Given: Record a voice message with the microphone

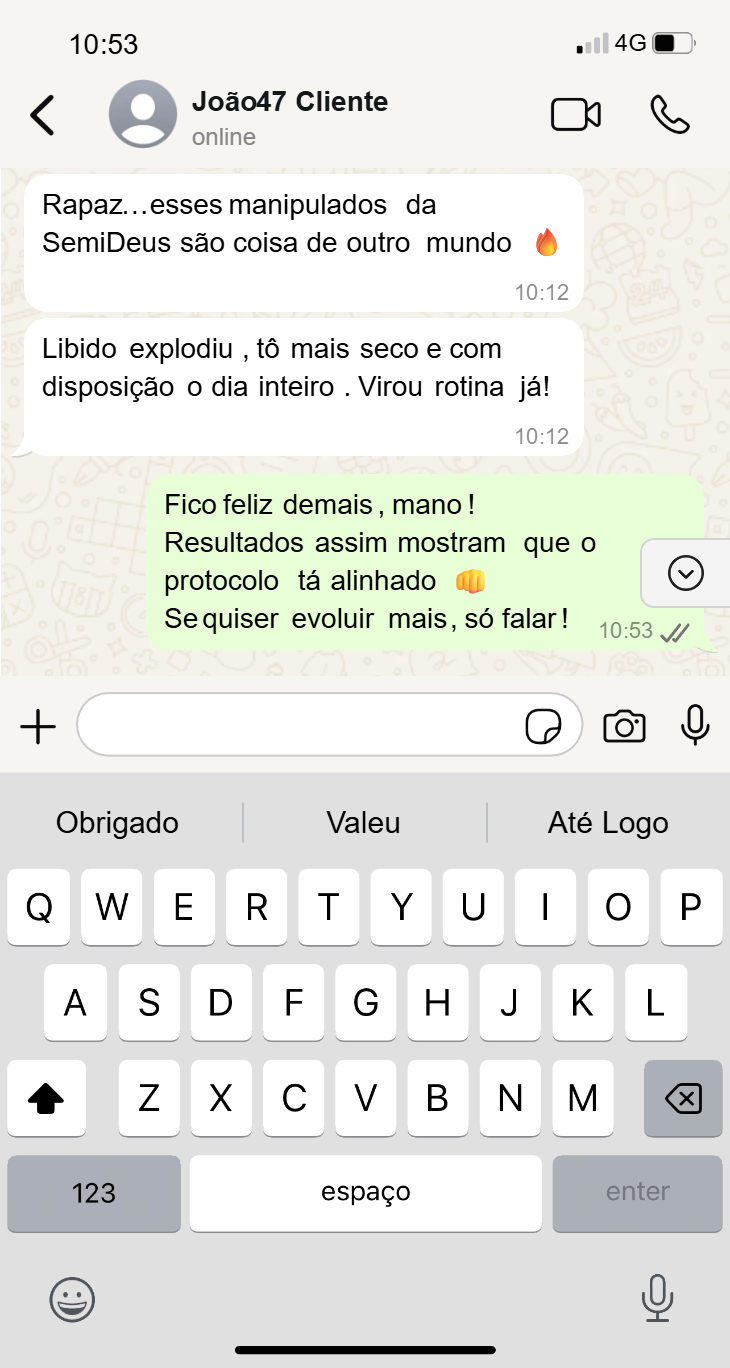Looking at the screenshot, I should [695, 725].
